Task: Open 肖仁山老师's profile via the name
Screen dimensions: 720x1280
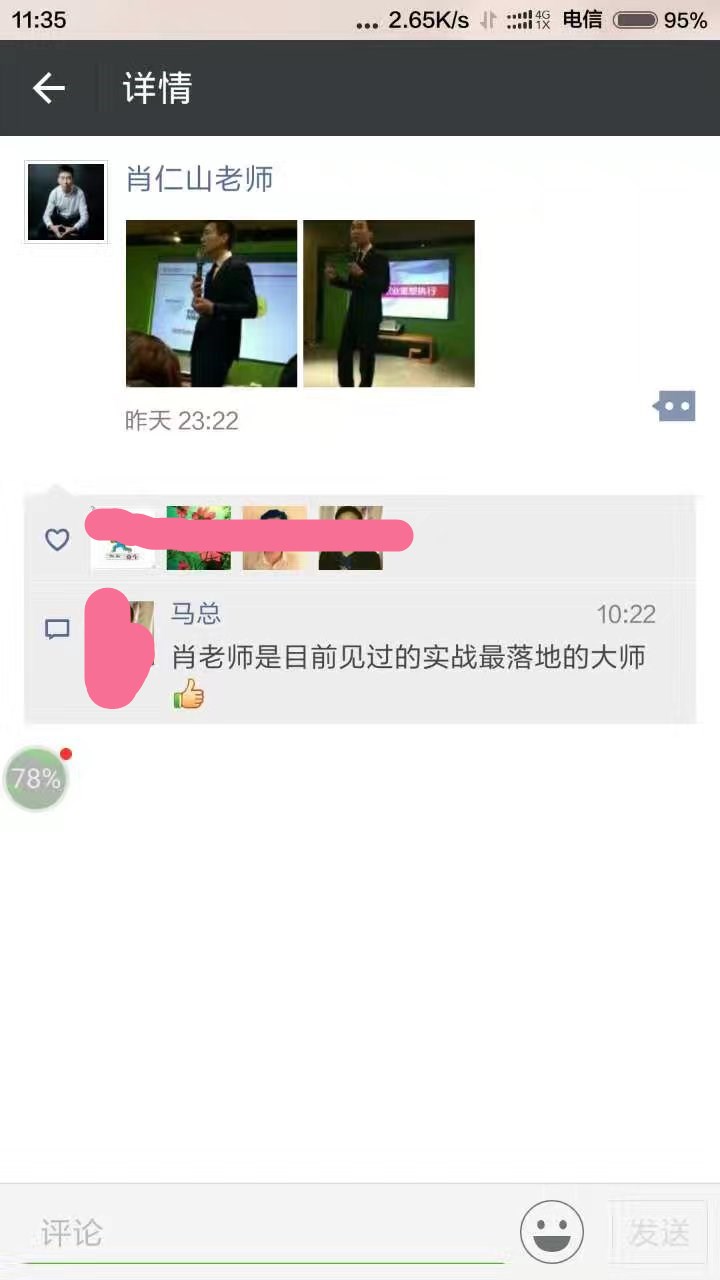Action: [x=199, y=180]
